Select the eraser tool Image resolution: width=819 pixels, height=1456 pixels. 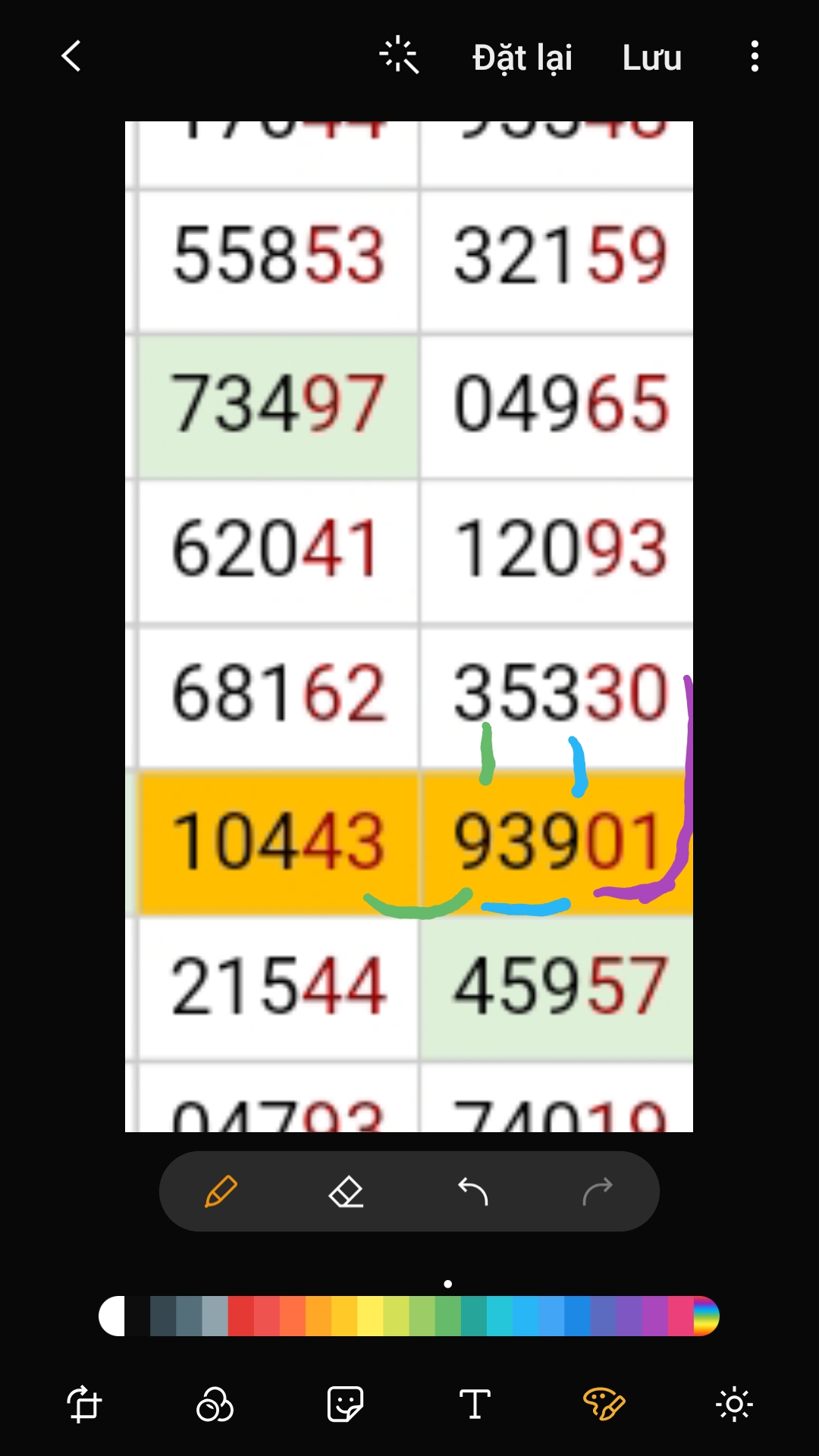347,1191
